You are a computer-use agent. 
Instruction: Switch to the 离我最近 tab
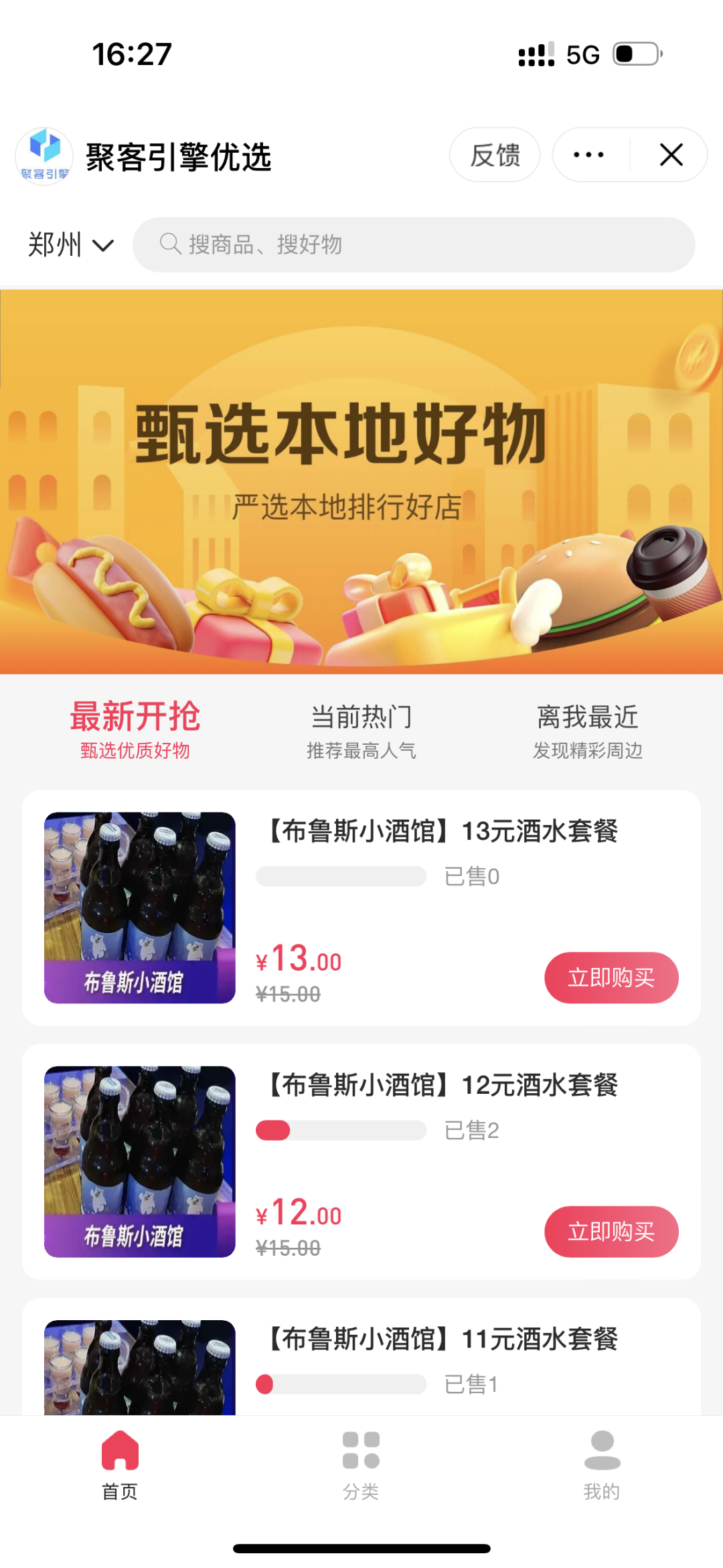point(588,729)
